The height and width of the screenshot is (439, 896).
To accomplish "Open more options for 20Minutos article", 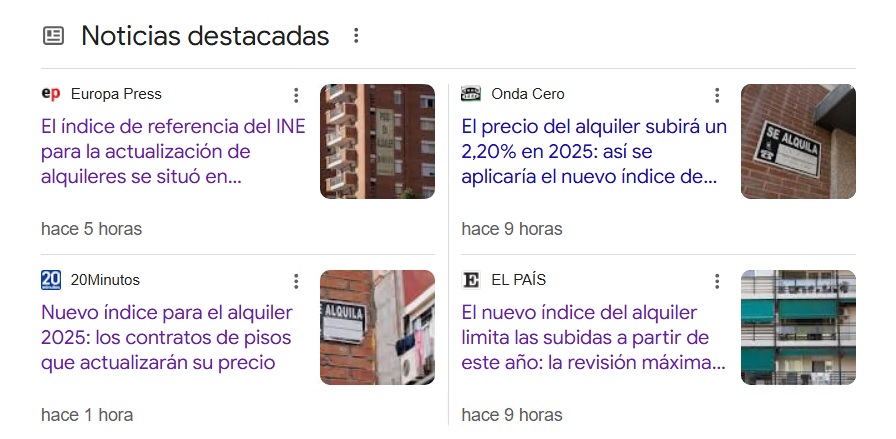I will point(296,281).
